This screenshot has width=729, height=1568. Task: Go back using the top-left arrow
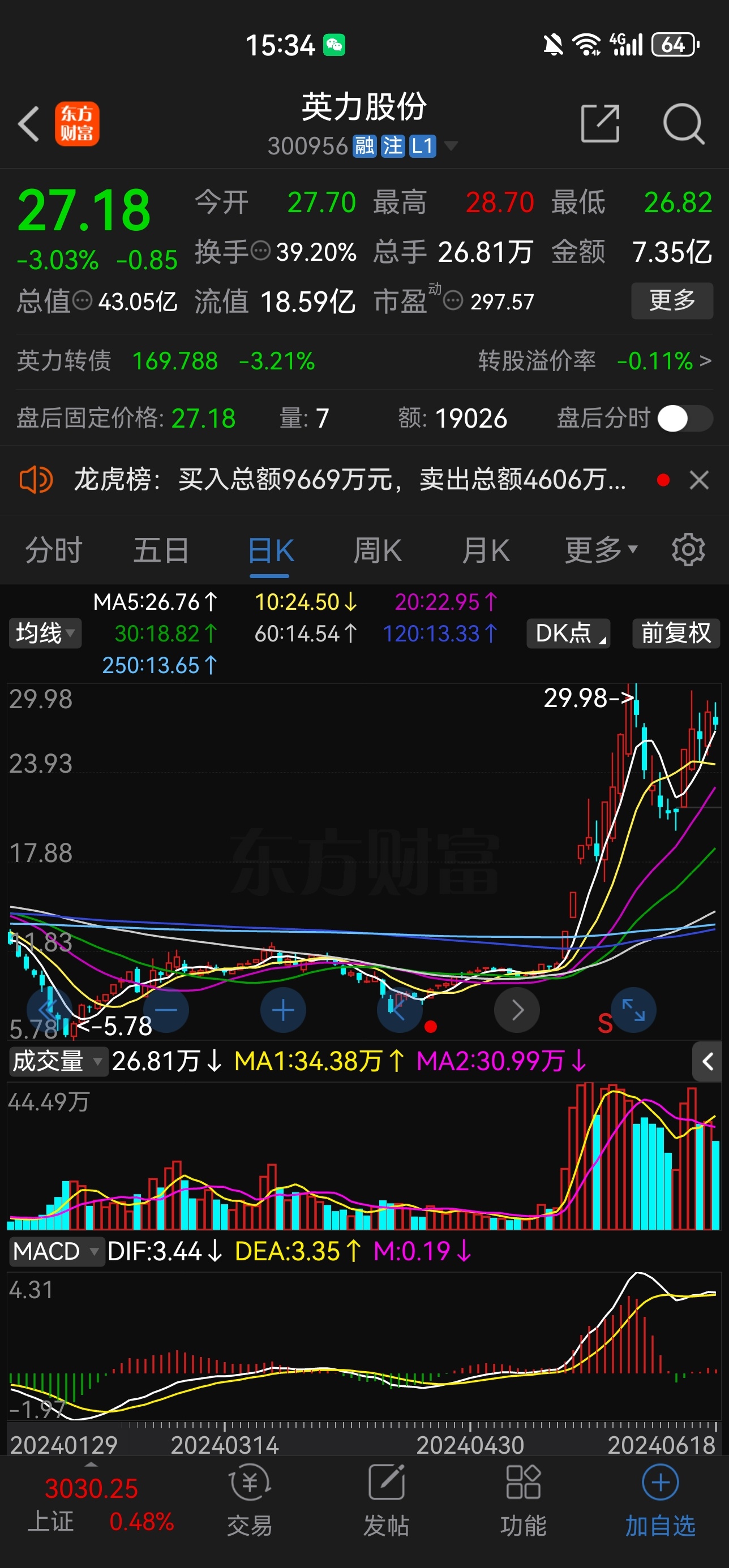(x=28, y=123)
